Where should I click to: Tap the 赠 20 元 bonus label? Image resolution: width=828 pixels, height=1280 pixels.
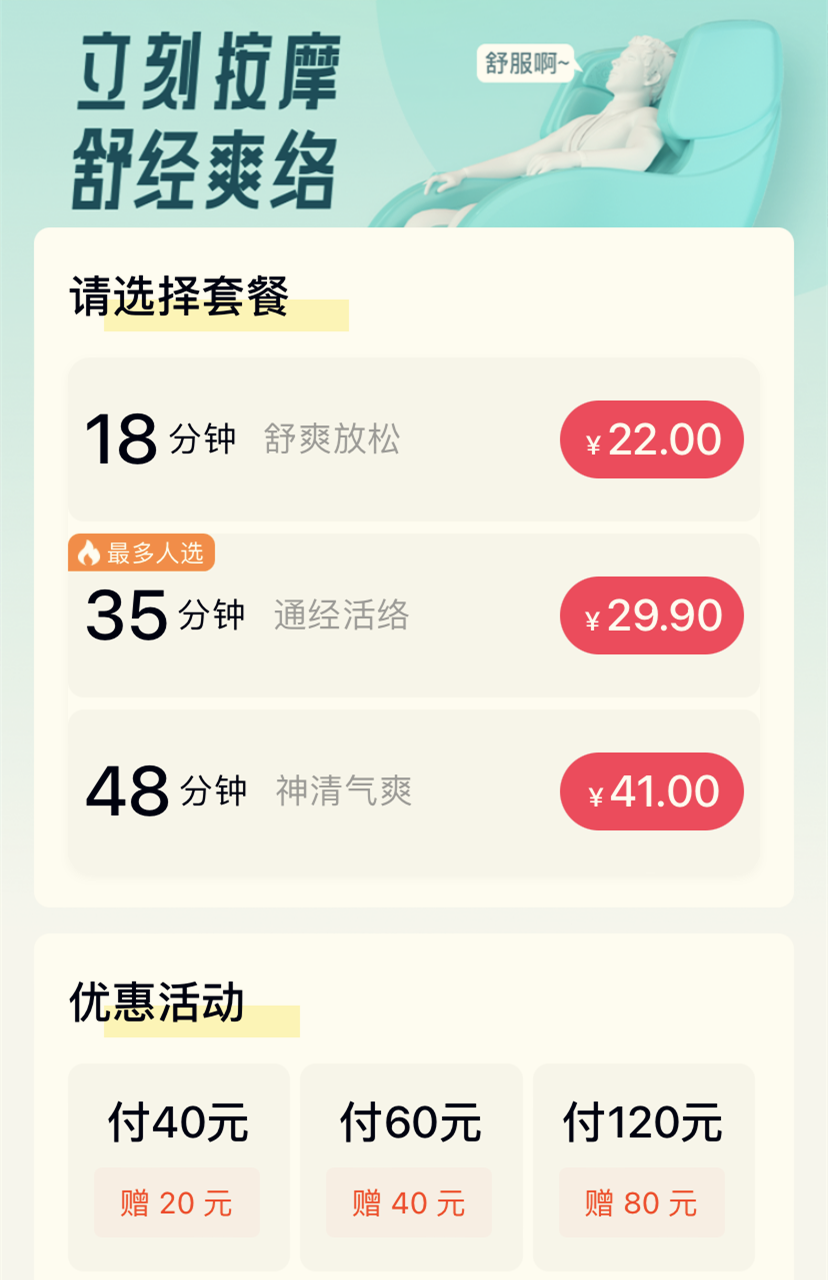[176, 1201]
